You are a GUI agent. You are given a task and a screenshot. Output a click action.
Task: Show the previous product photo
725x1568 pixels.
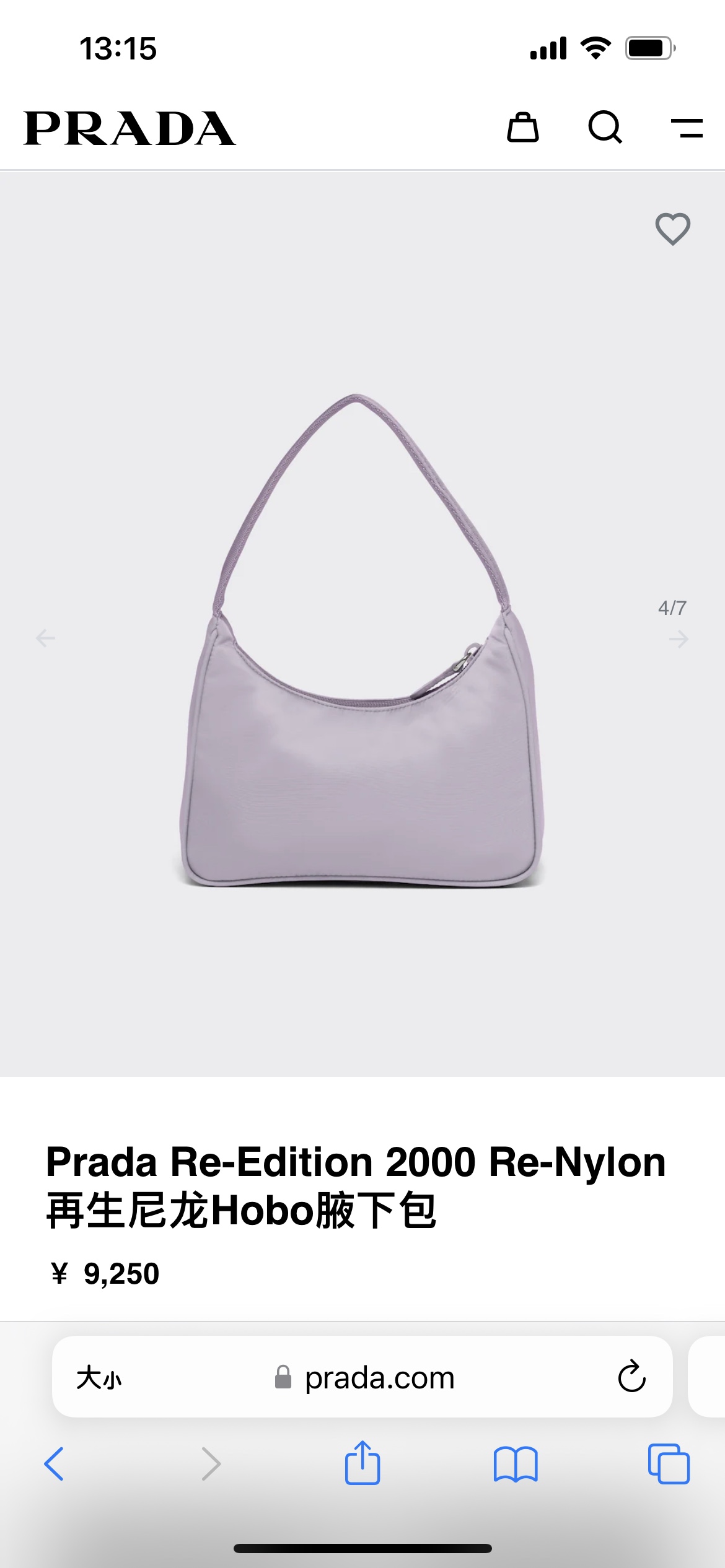click(46, 638)
